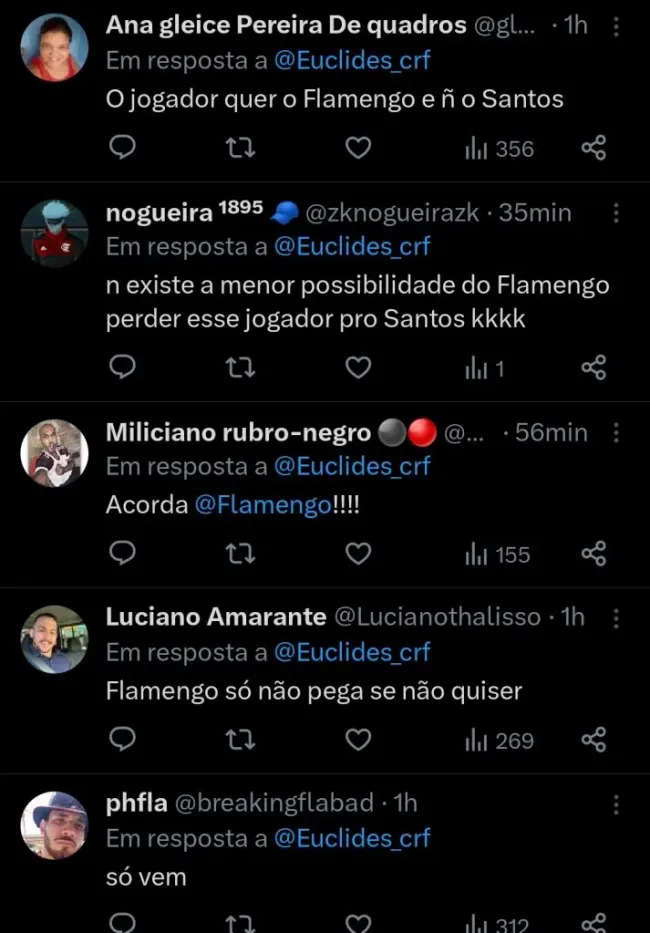650x933 pixels.
Task: Share nogueira's tweet
Action: click(594, 369)
